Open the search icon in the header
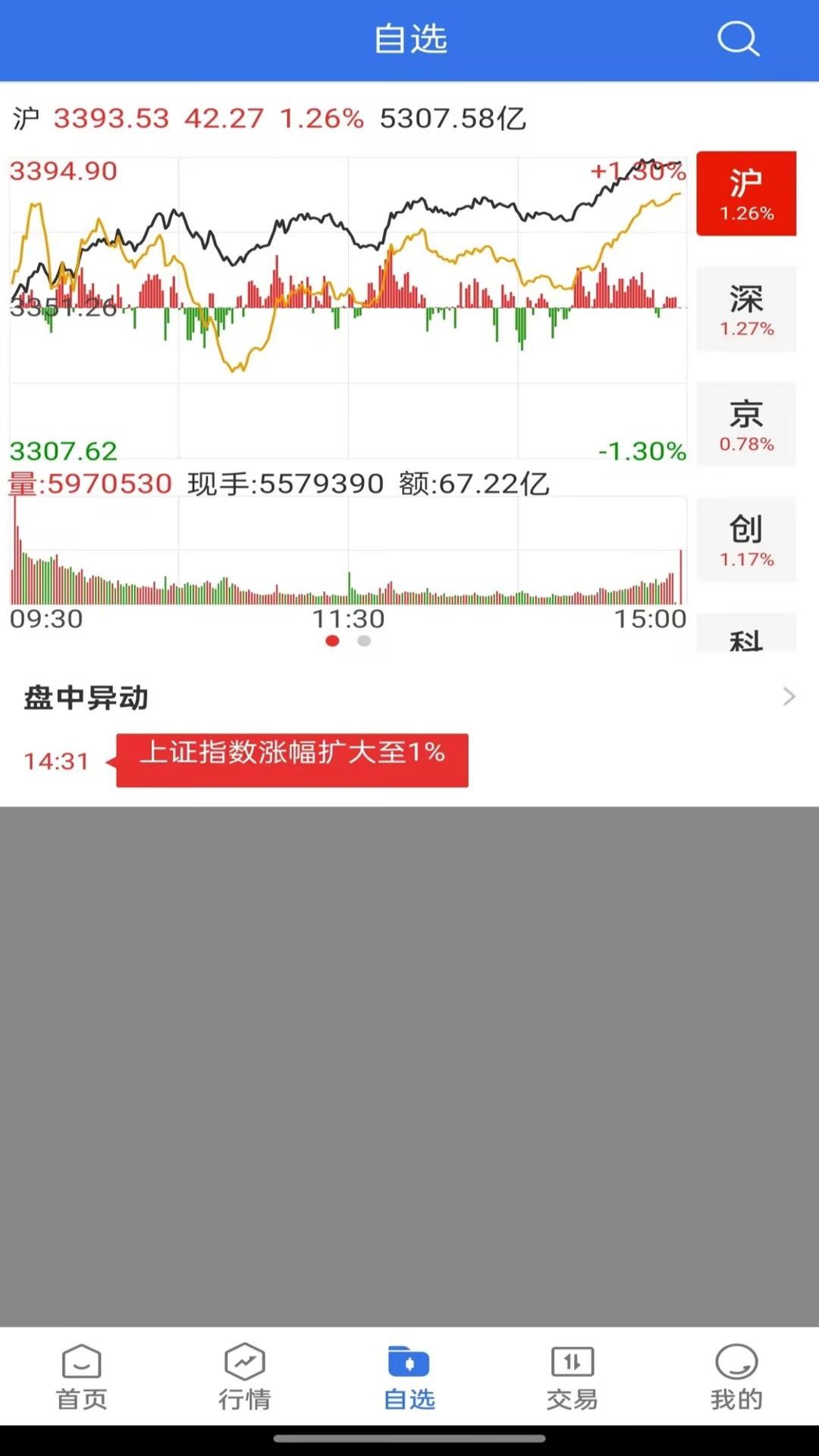This screenshot has height=1456, width=819. 738,39
